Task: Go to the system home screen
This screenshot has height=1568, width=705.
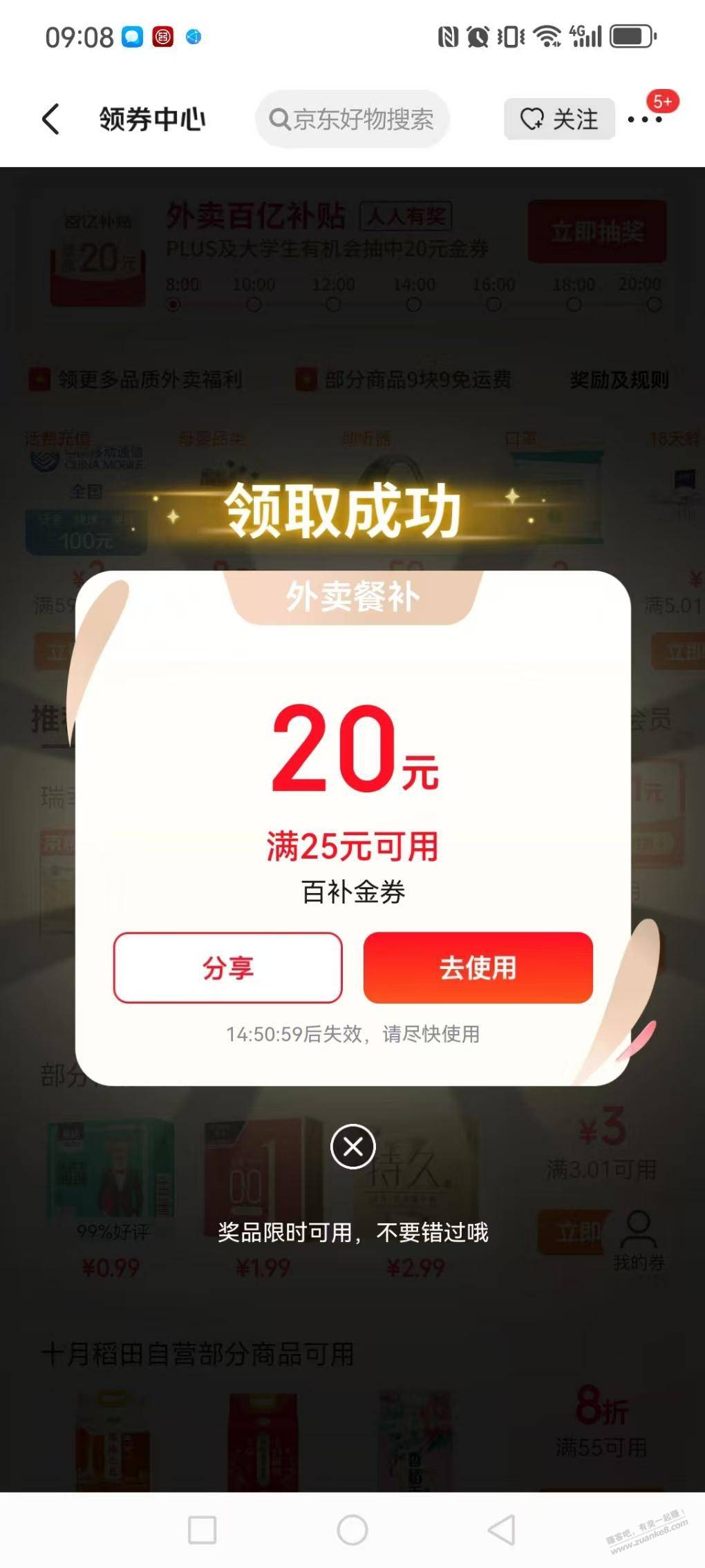Action: click(352, 1529)
